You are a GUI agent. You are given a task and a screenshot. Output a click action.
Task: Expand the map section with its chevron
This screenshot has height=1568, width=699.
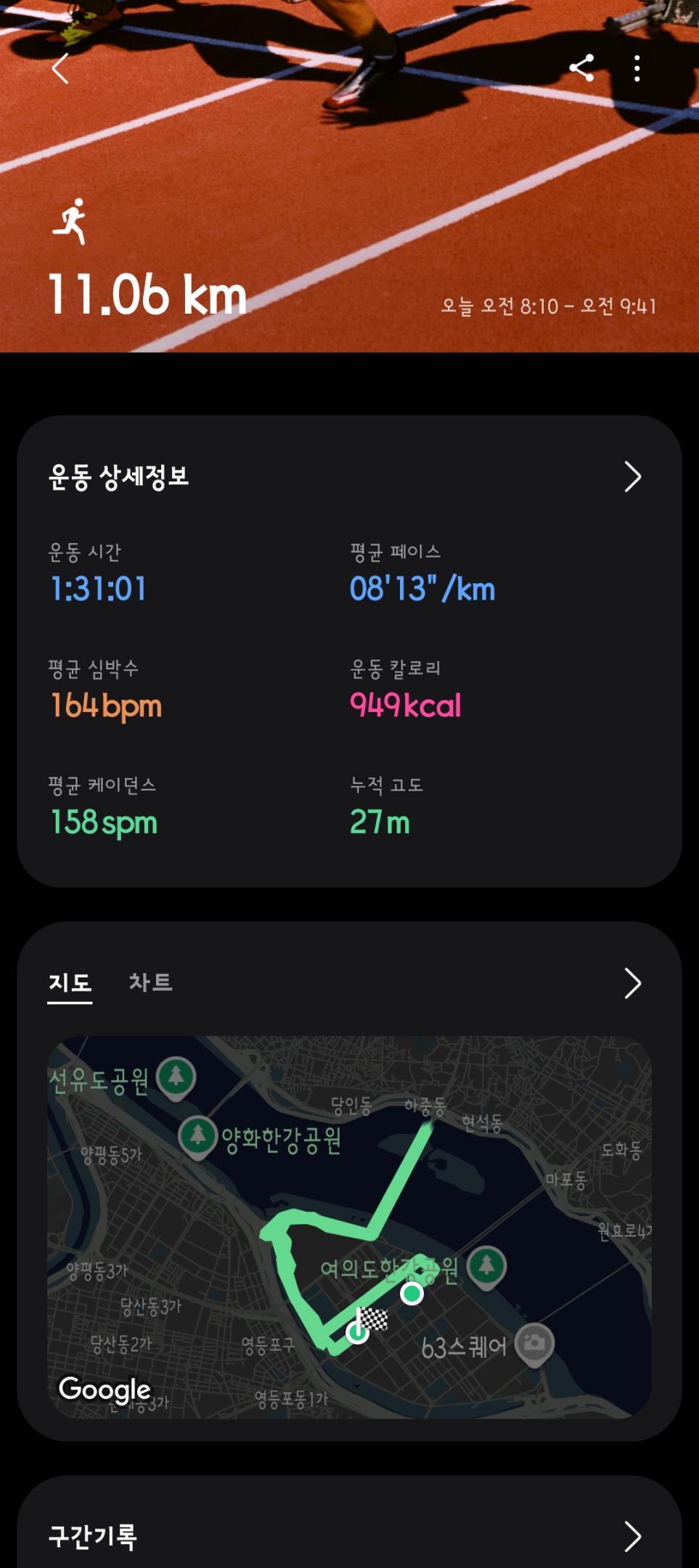pos(632,984)
